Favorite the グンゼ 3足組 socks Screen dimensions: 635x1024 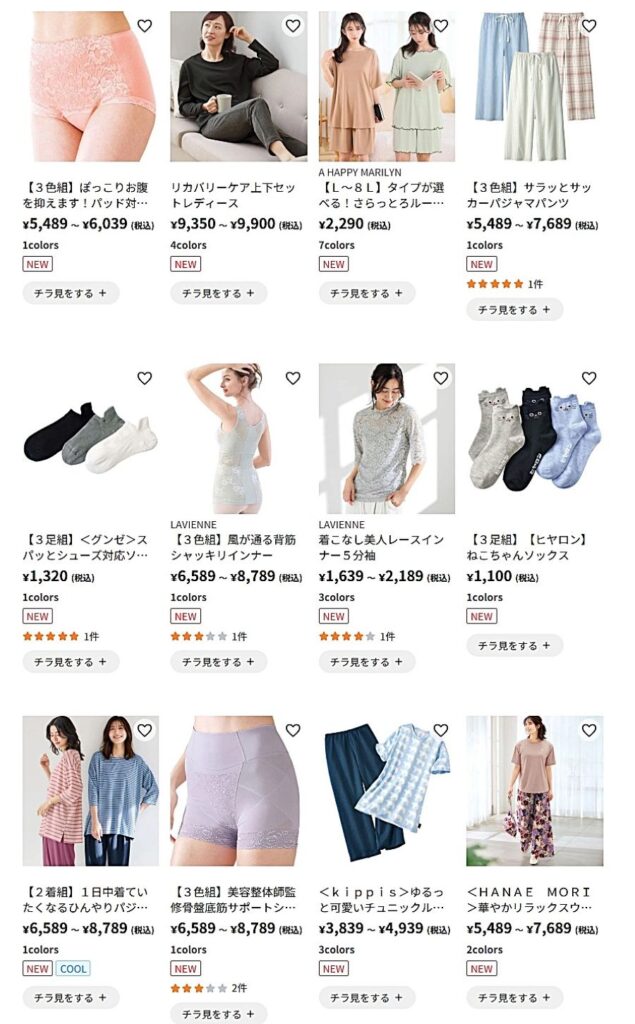pyautogui.click(x=144, y=378)
